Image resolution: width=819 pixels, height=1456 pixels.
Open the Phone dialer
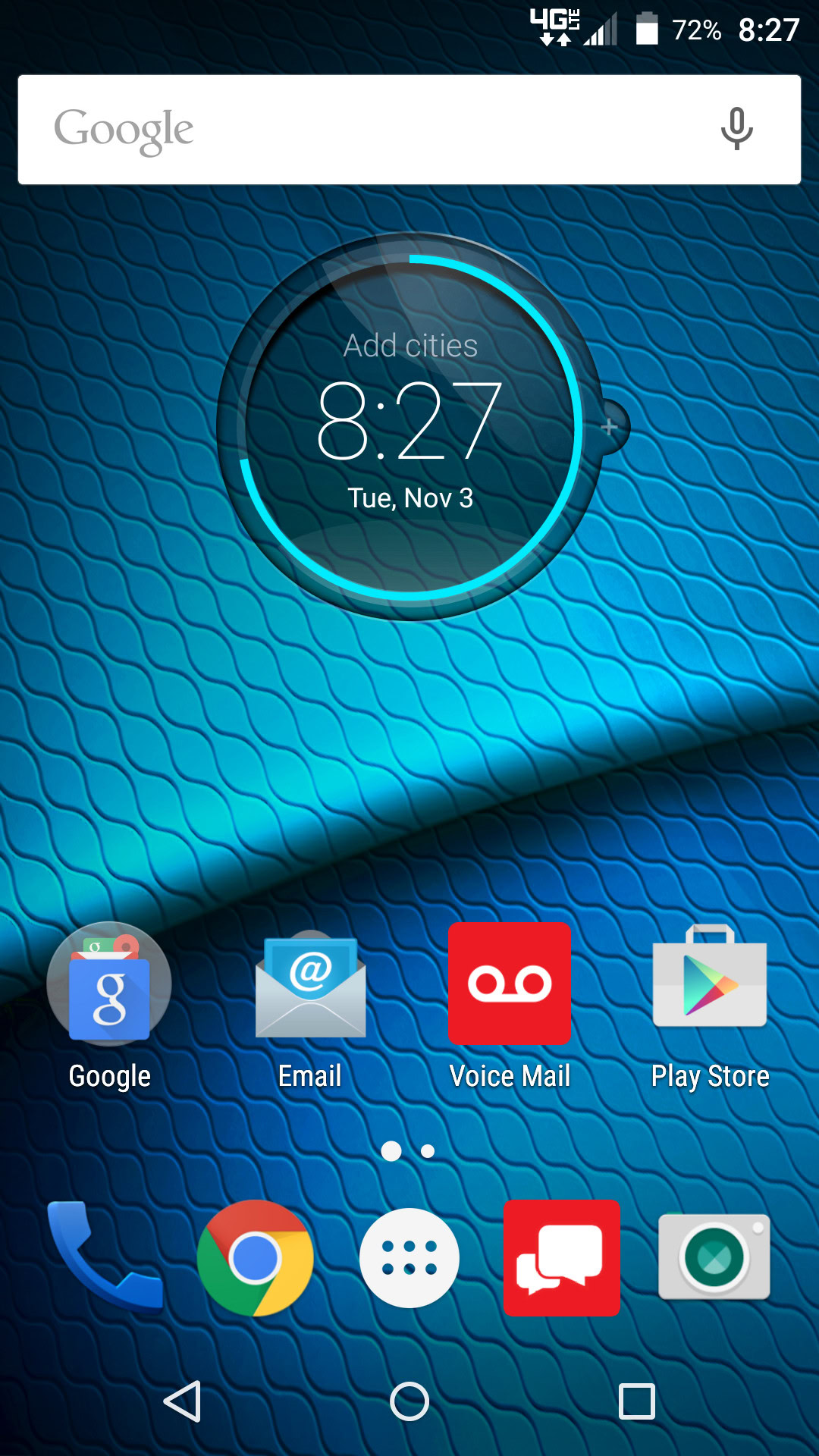[105, 1257]
